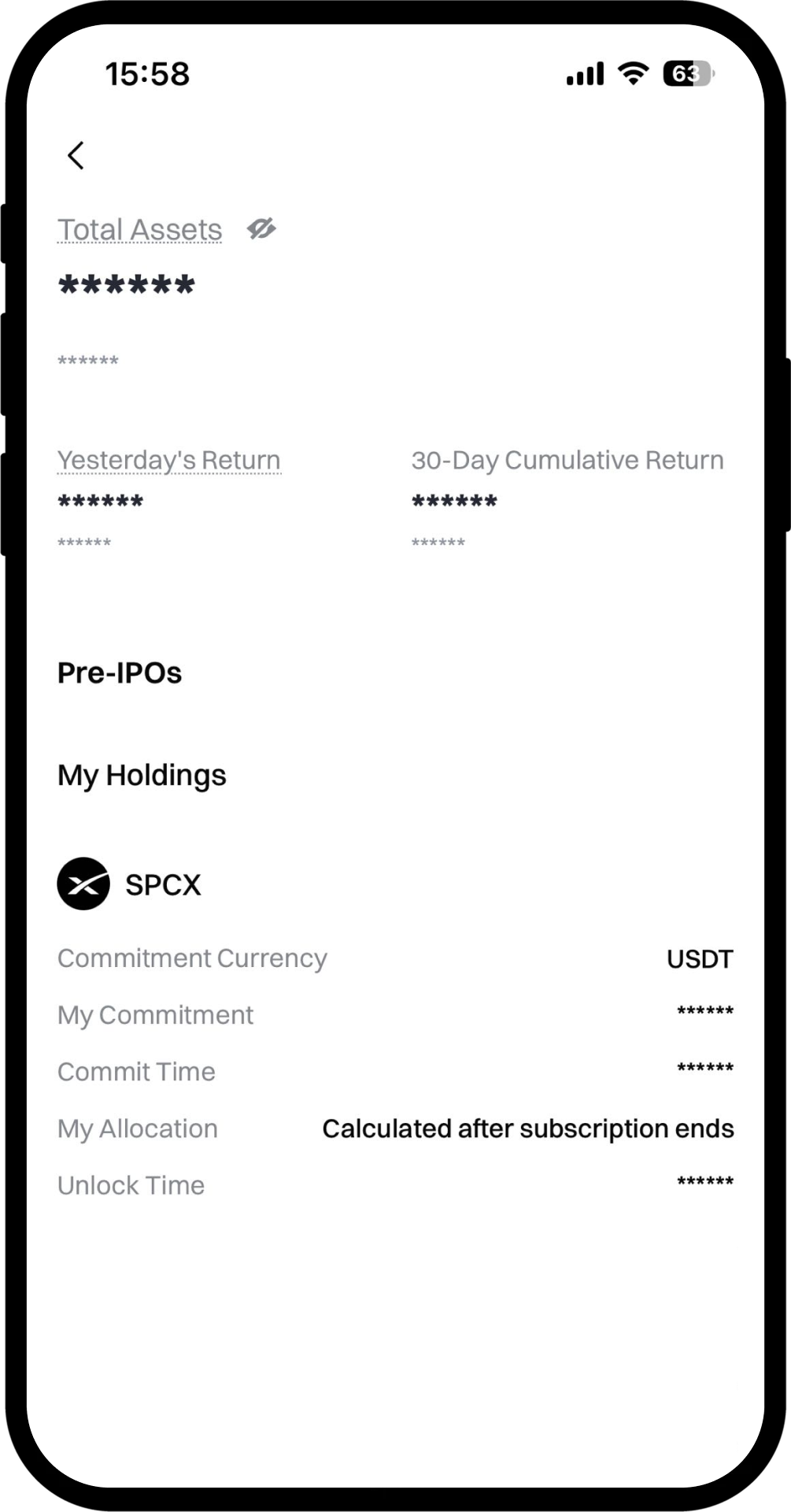Reveal hidden asset balances with eye icon
Screen dimensions: 791x1512
click(x=261, y=229)
